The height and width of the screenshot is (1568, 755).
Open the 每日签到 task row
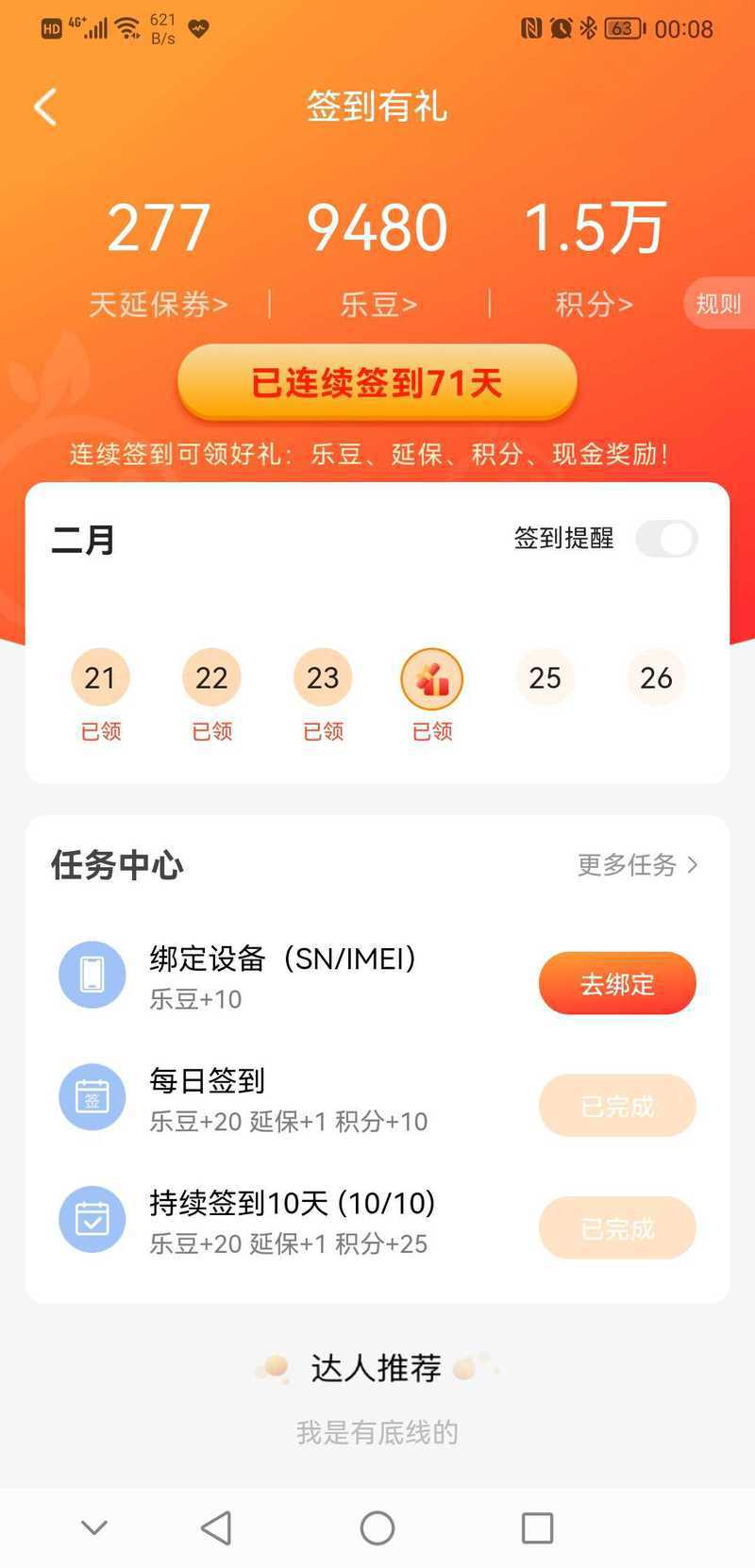coord(283,1097)
